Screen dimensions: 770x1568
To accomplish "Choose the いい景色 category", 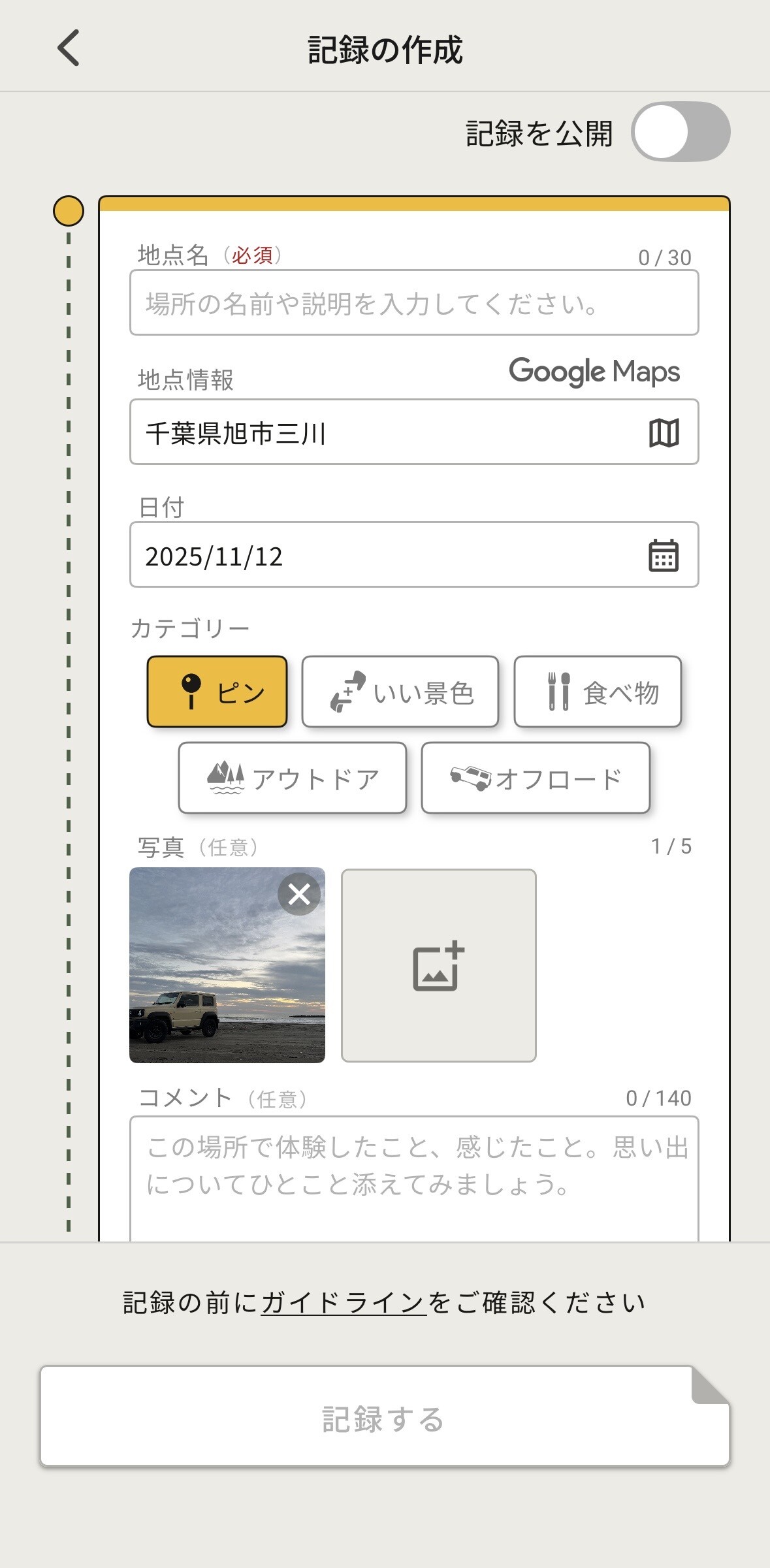I will point(400,692).
